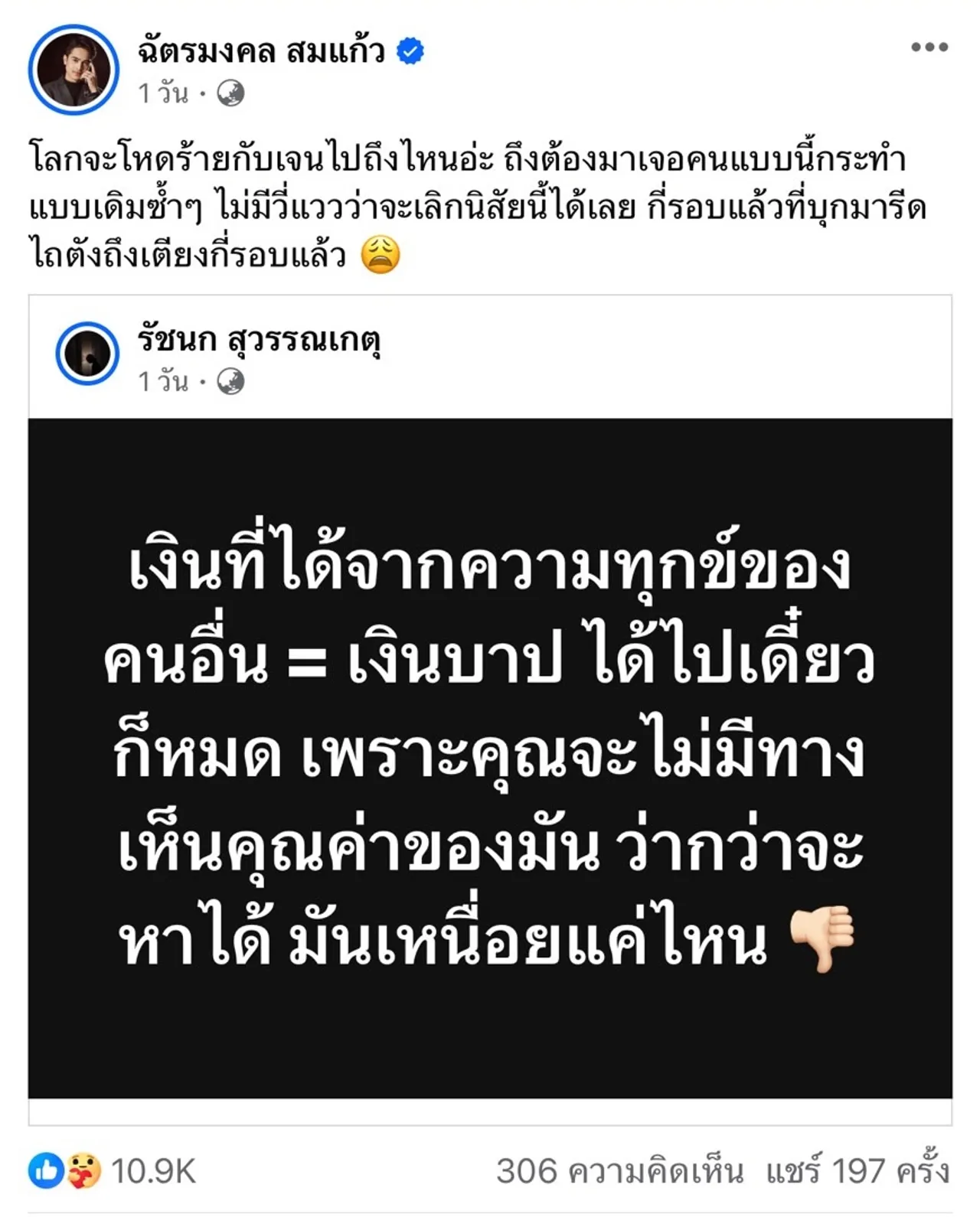Visit the ฉัตรมงคล สมแก้ว profile name link
Viewport: 980px width, 1217px height.
[x=261, y=51]
